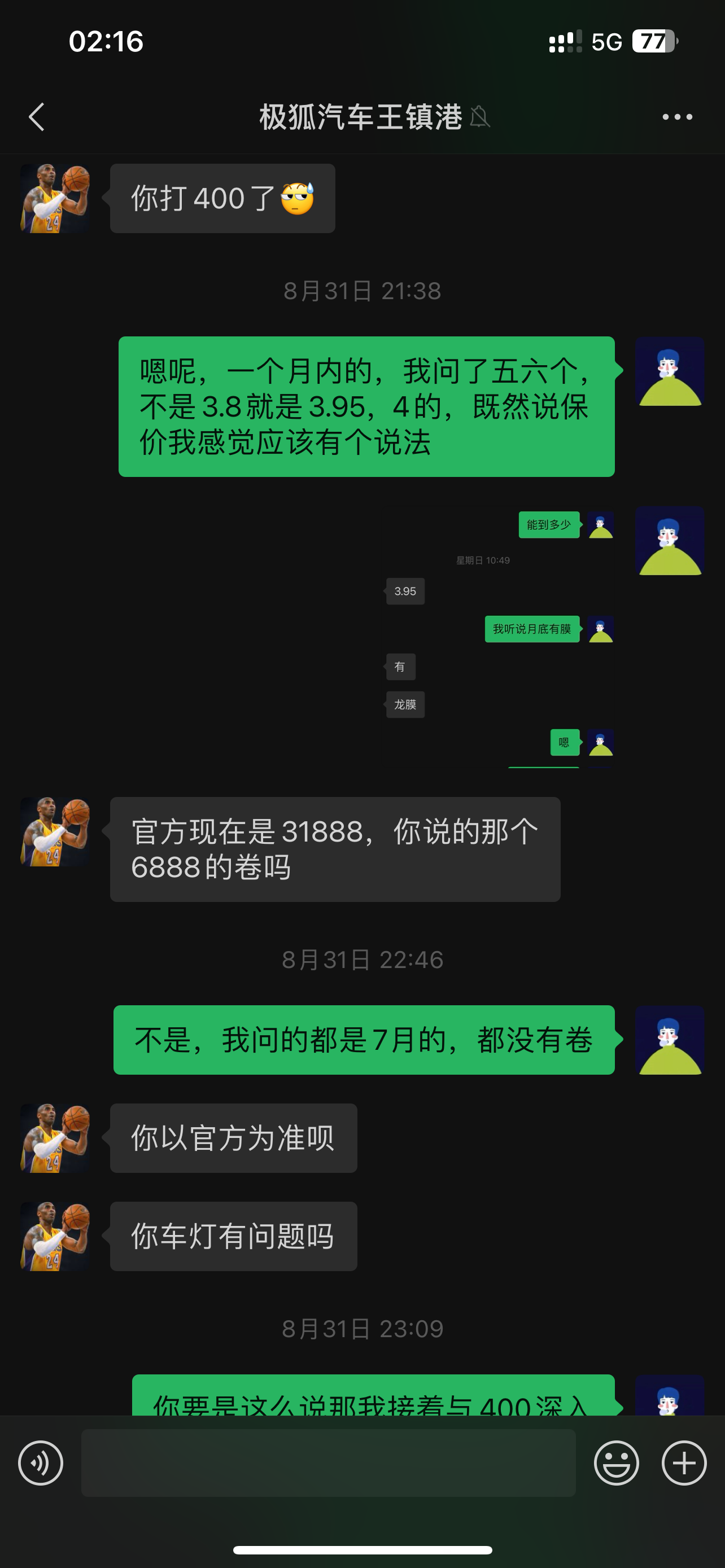Switch to voice message input
Screen dimensions: 725x1568
41,1462
